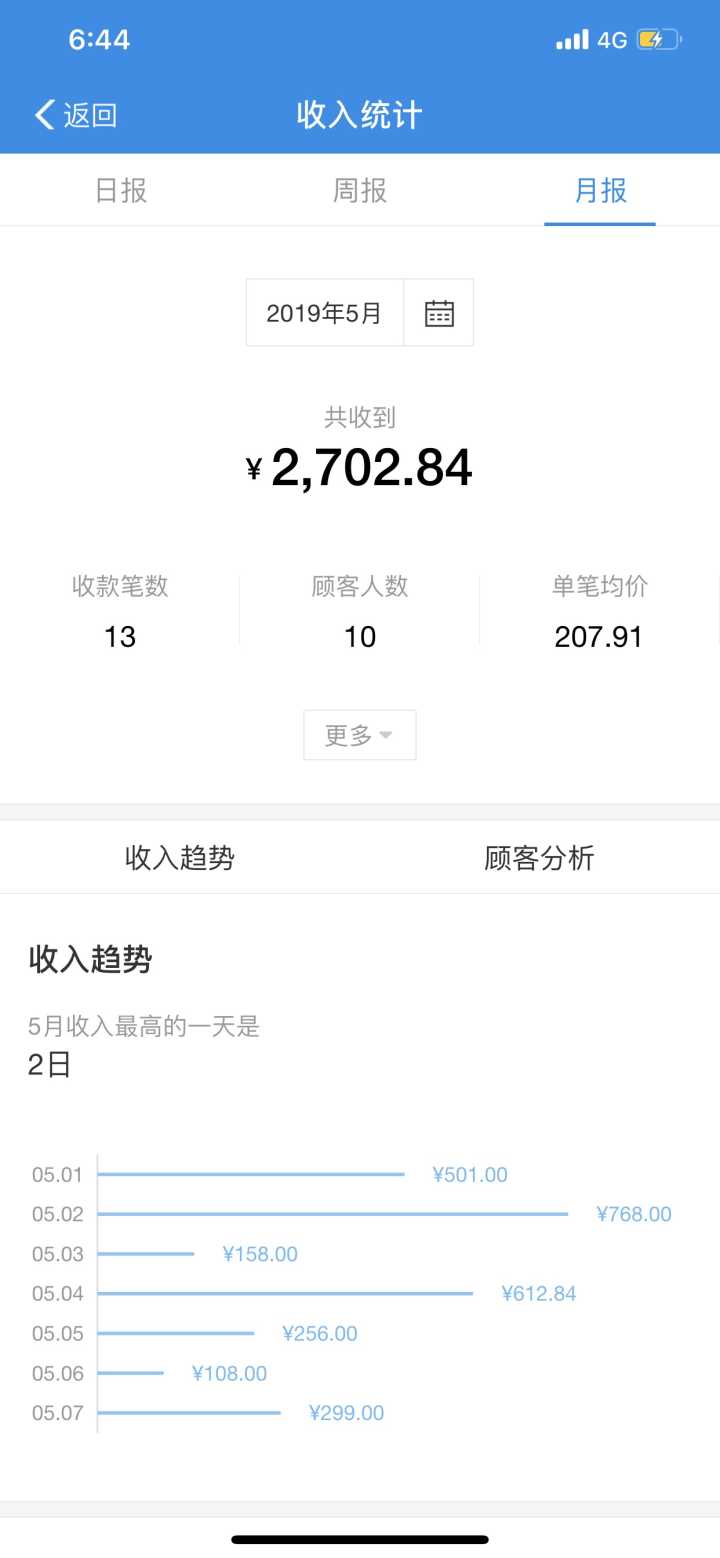
Task: Tap the 2019年5月 date field
Action: coord(324,313)
